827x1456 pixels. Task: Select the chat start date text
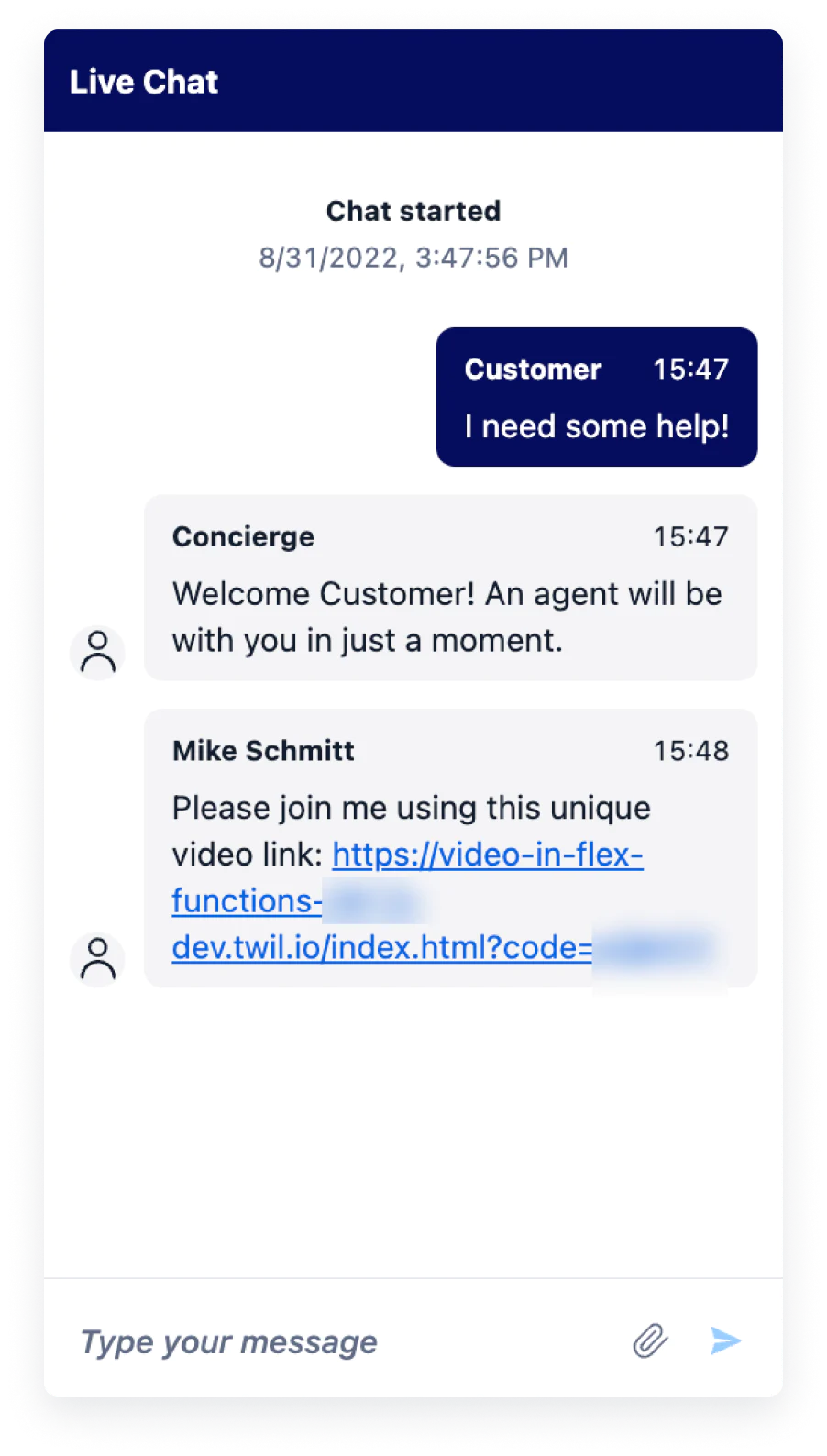coord(413,258)
